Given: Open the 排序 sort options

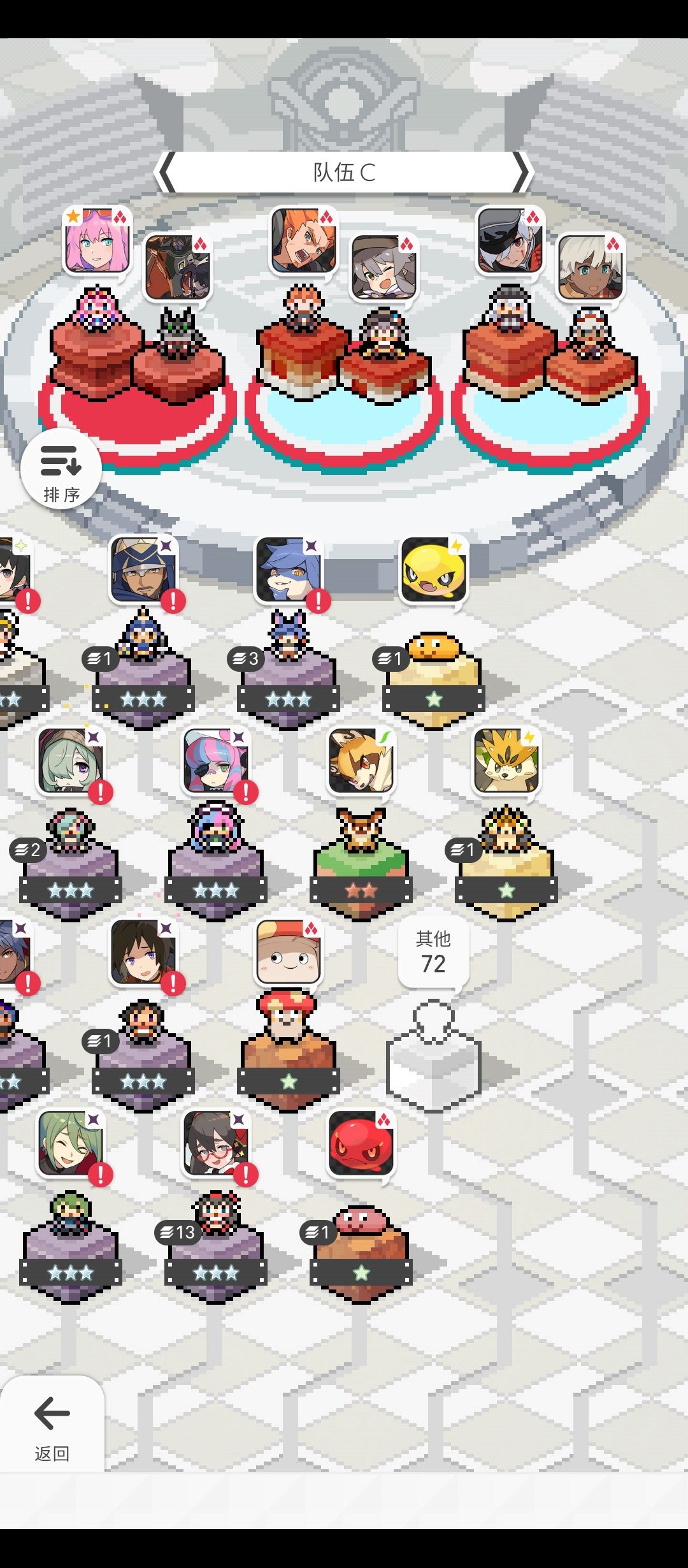Looking at the screenshot, I should point(61,468).
